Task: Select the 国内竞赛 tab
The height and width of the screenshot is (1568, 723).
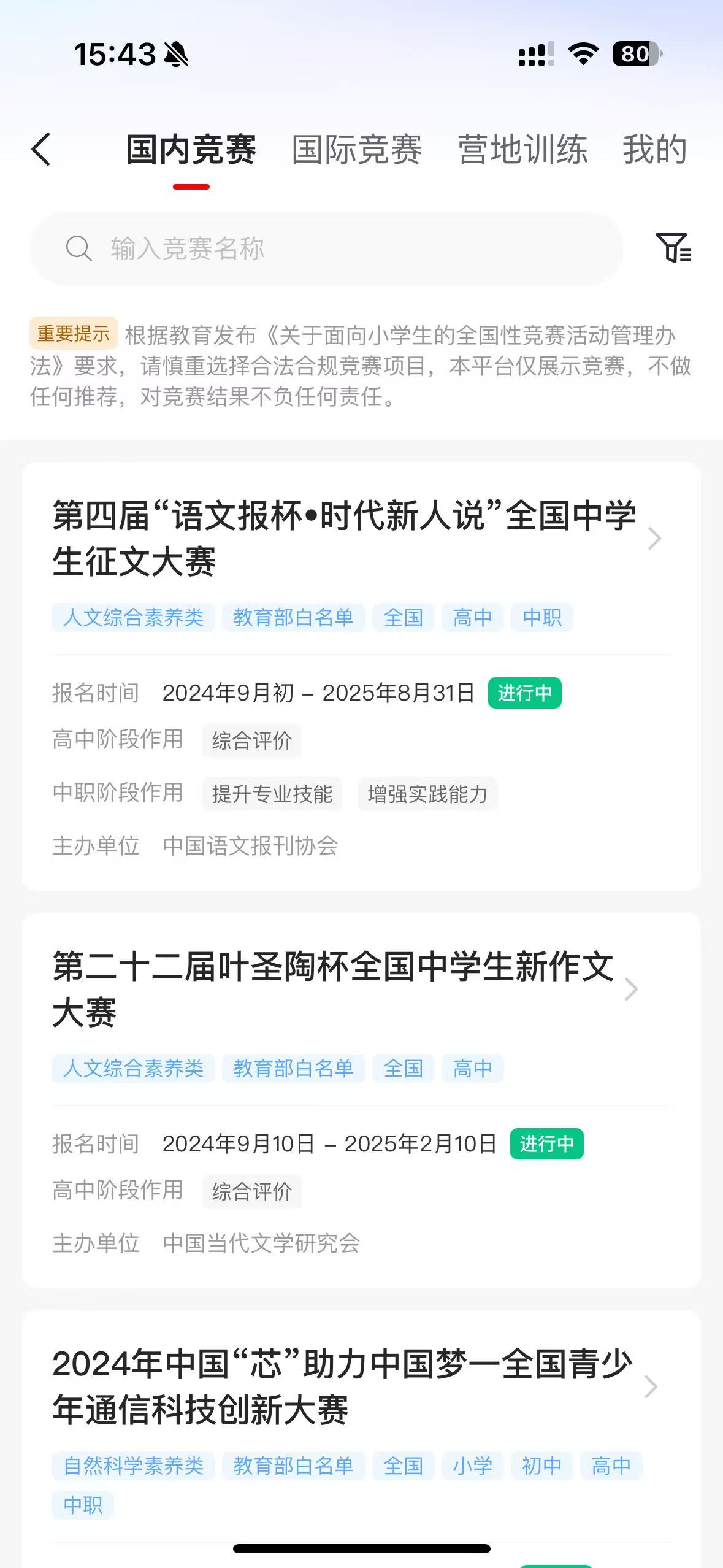Action: pyautogui.click(x=191, y=150)
